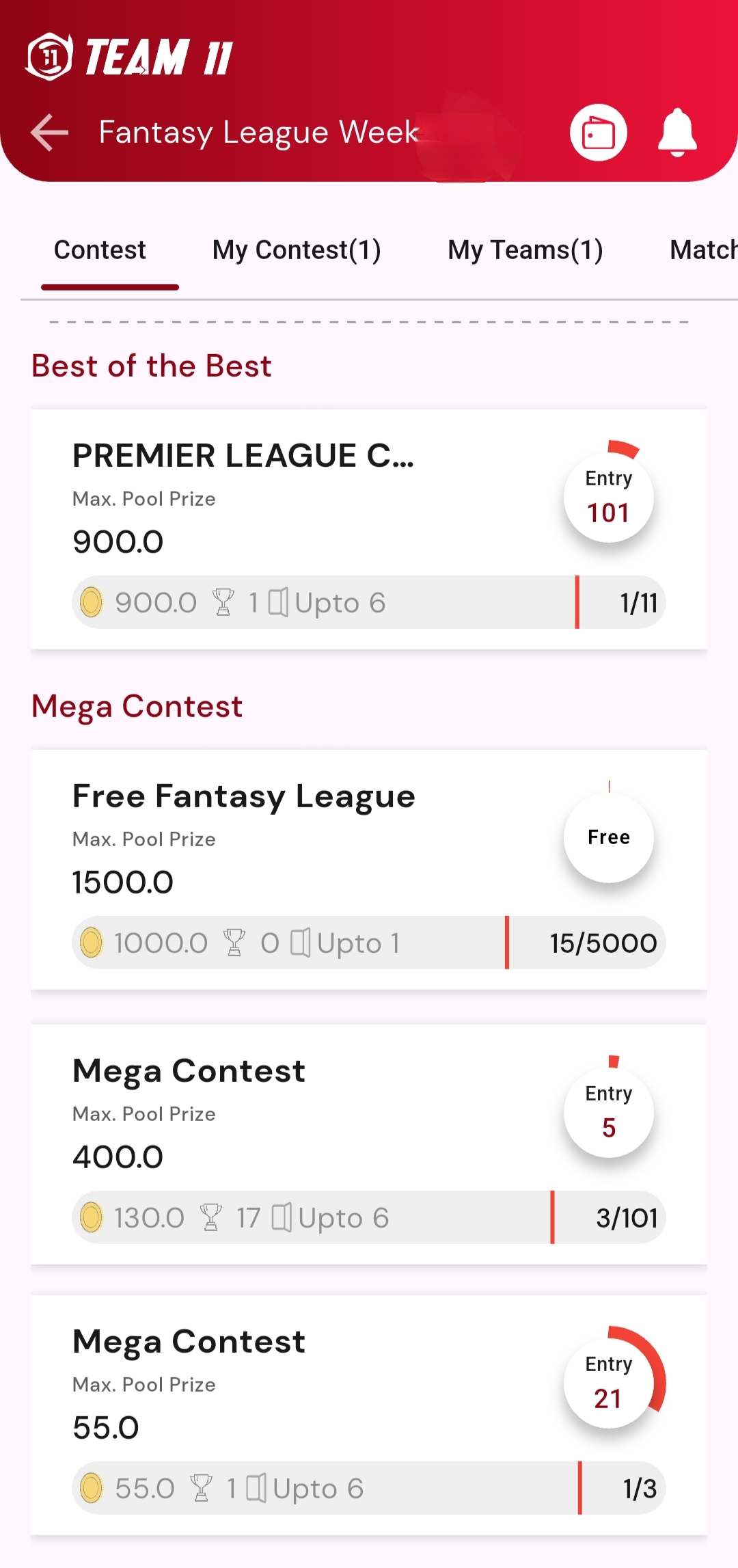Image resolution: width=738 pixels, height=1568 pixels.
Task: Go back using the header arrow
Action: click(50, 132)
